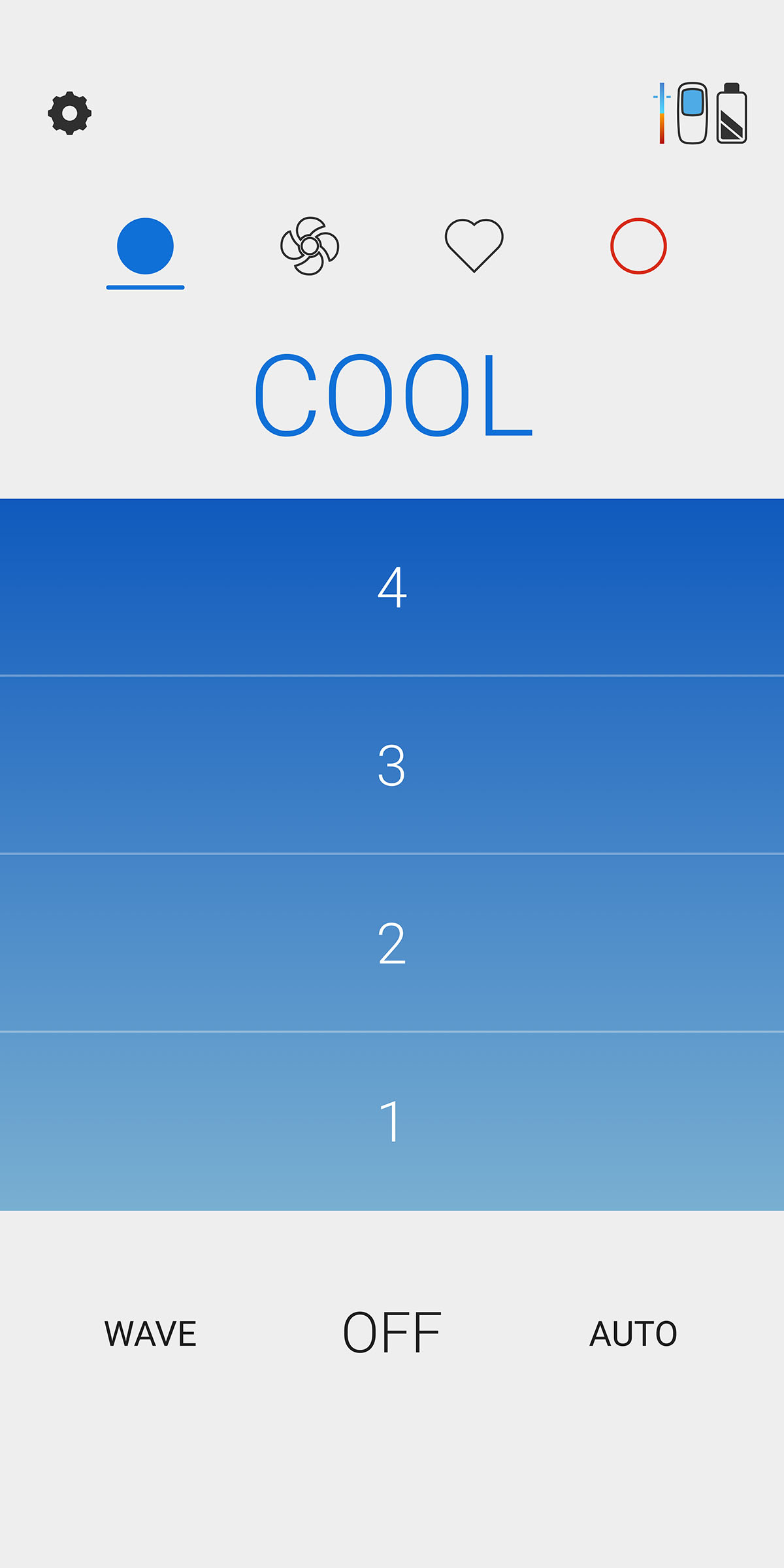Screen dimensions: 784x1568
Task: Choose cooling level 2
Action: (392, 943)
